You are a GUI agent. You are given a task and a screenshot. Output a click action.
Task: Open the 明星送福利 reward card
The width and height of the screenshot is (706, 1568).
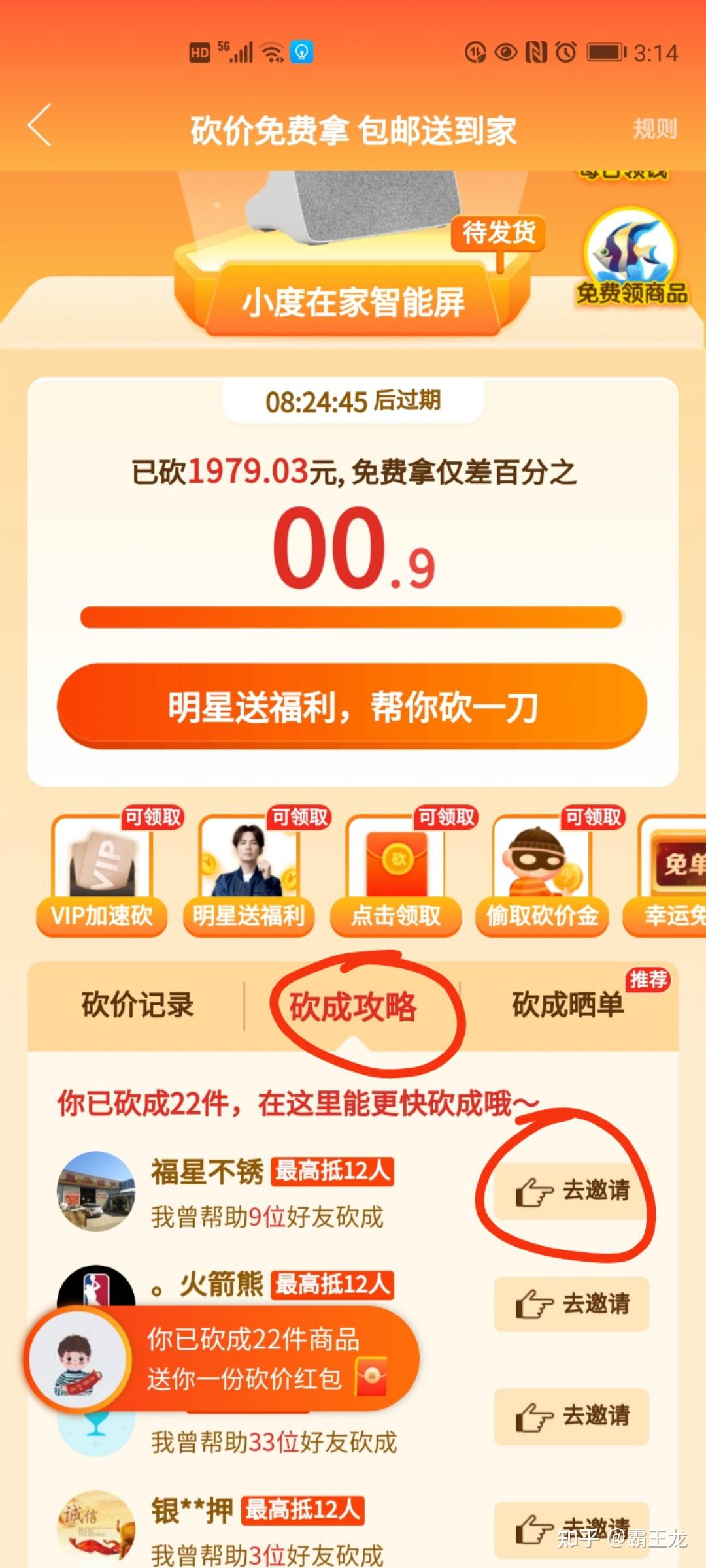(249, 875)
